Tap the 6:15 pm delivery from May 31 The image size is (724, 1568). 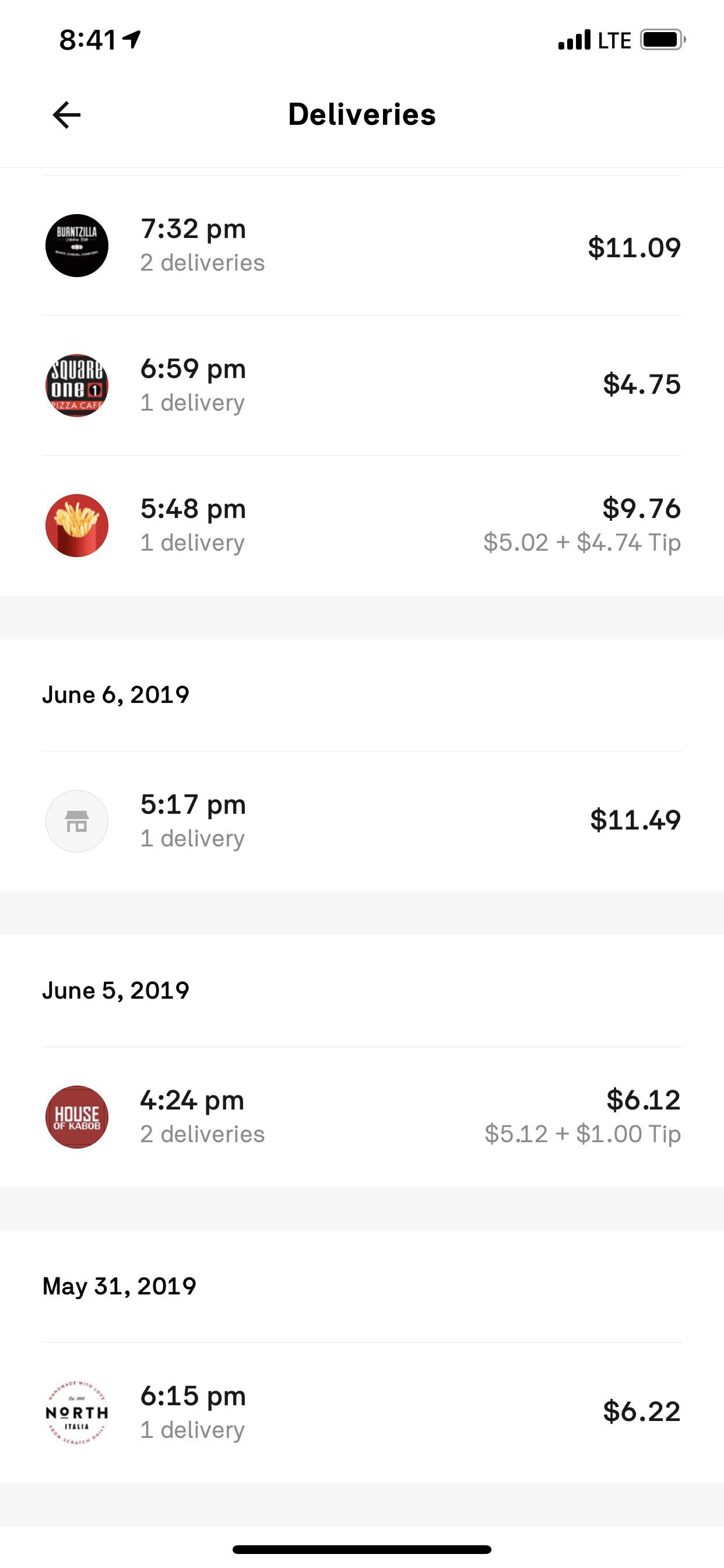click(x=362, y=1413)
